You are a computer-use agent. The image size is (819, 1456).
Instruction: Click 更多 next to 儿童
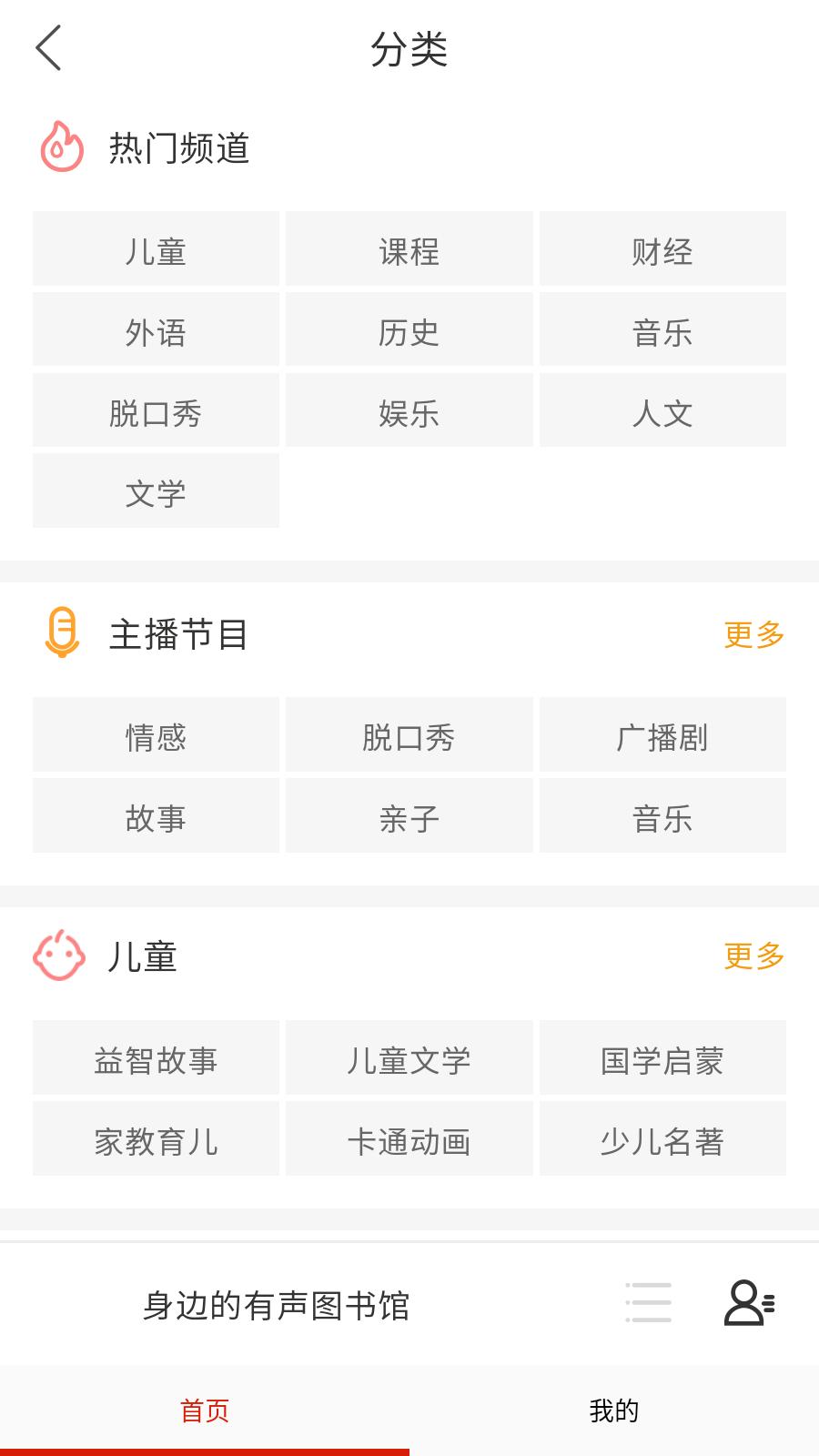753,957
